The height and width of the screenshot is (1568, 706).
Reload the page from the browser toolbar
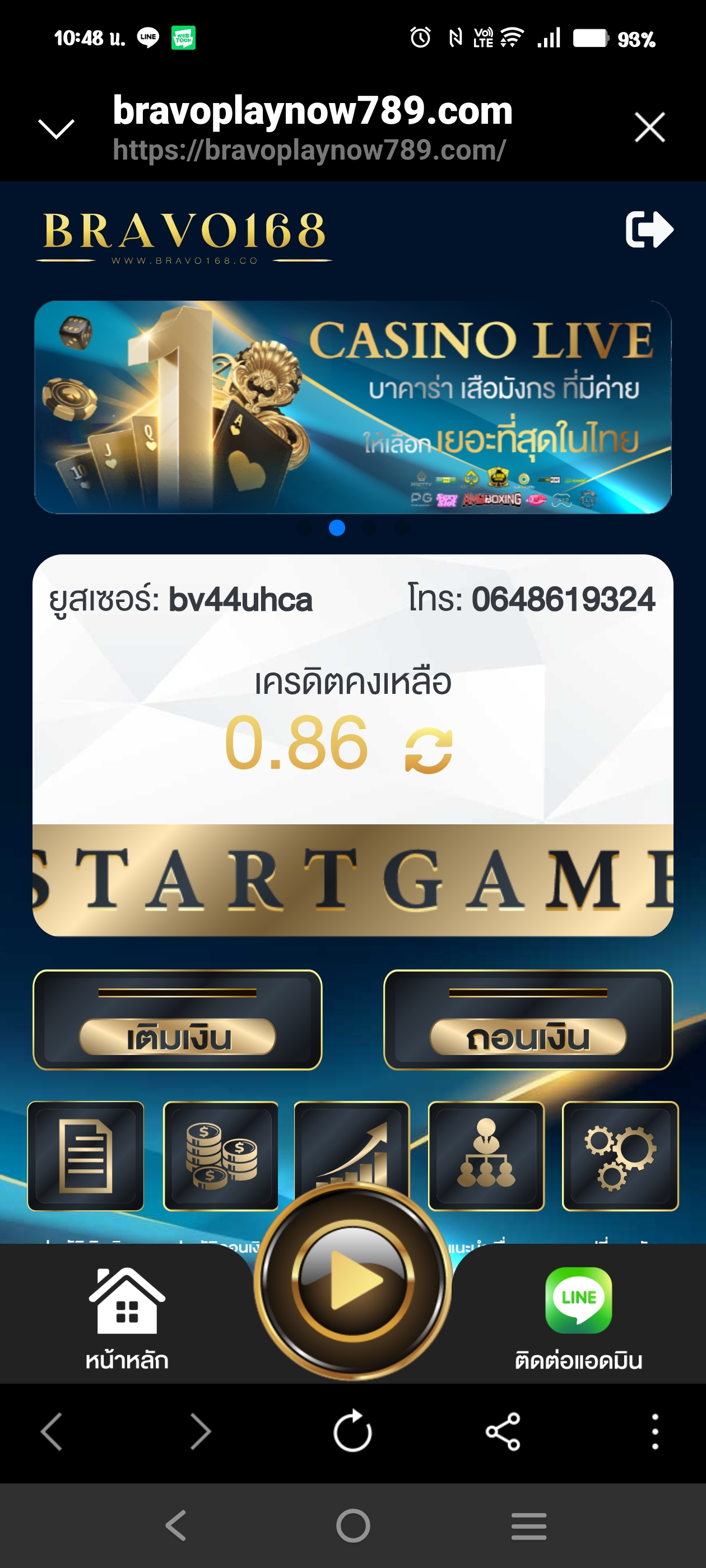click(352, 1431)
